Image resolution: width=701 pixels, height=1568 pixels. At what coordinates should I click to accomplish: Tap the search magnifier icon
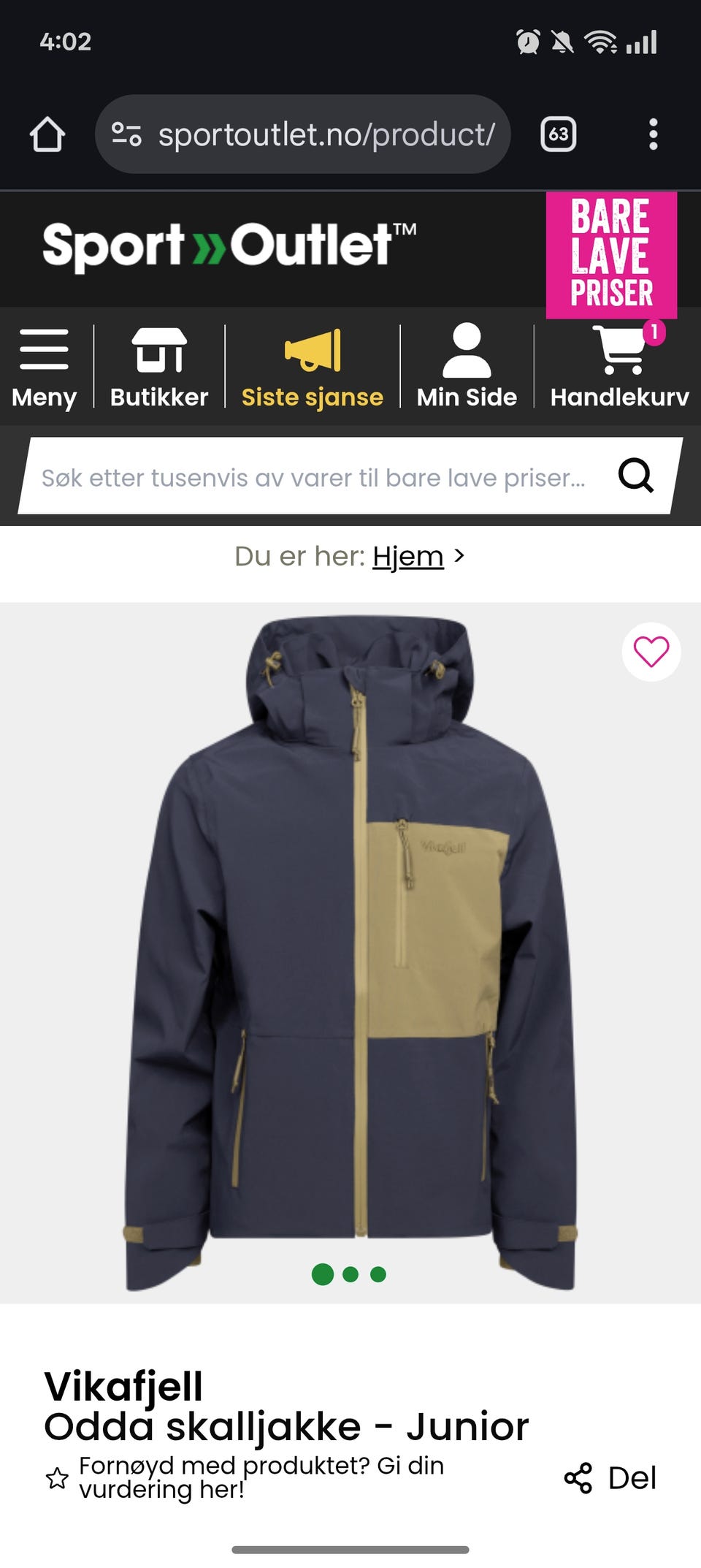[637, 476]
